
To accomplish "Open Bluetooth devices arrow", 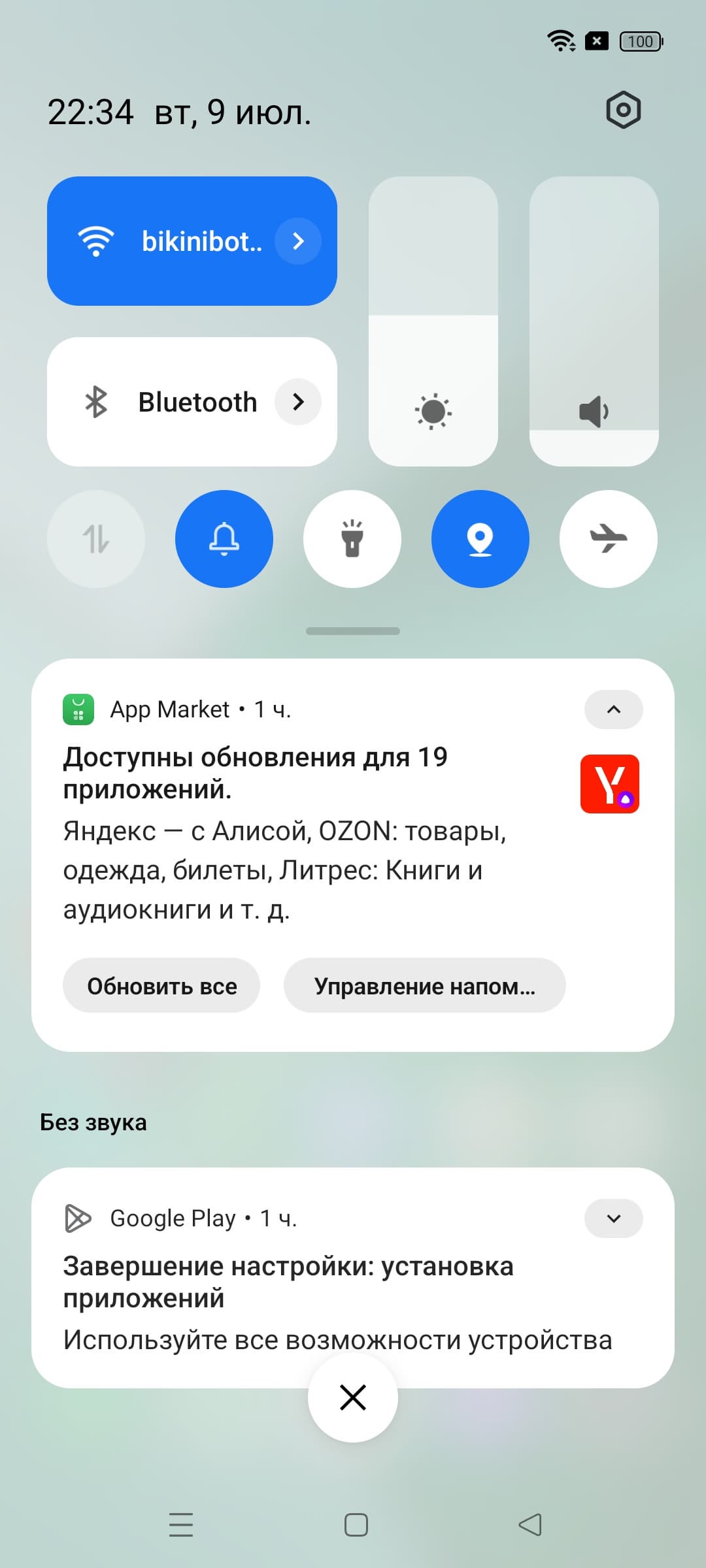I will pos(298,402).
